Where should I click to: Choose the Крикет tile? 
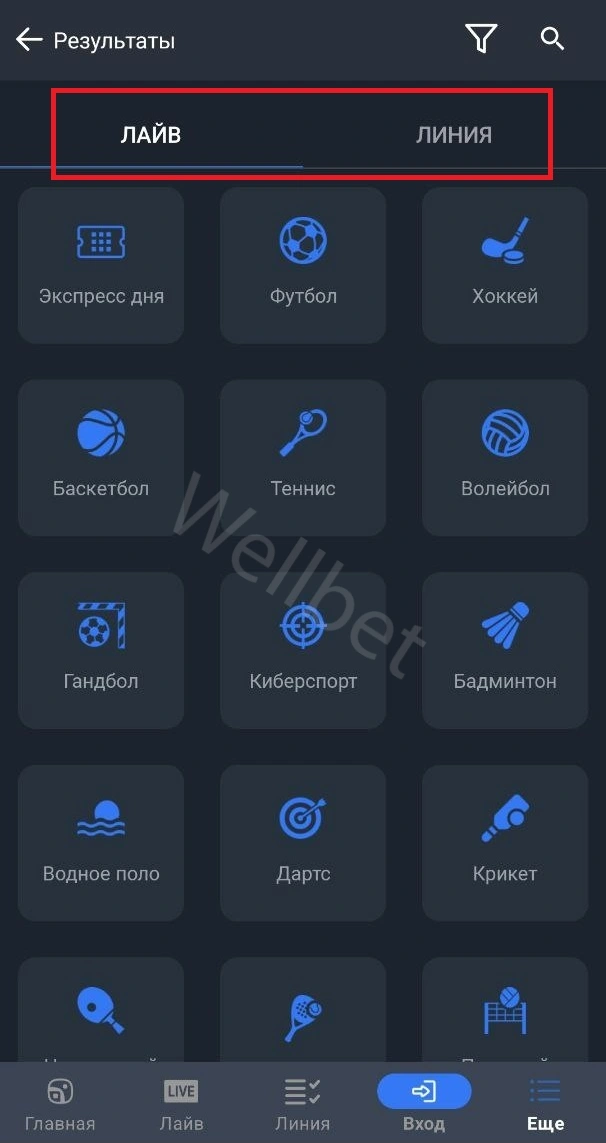click(x=505, y=842)
